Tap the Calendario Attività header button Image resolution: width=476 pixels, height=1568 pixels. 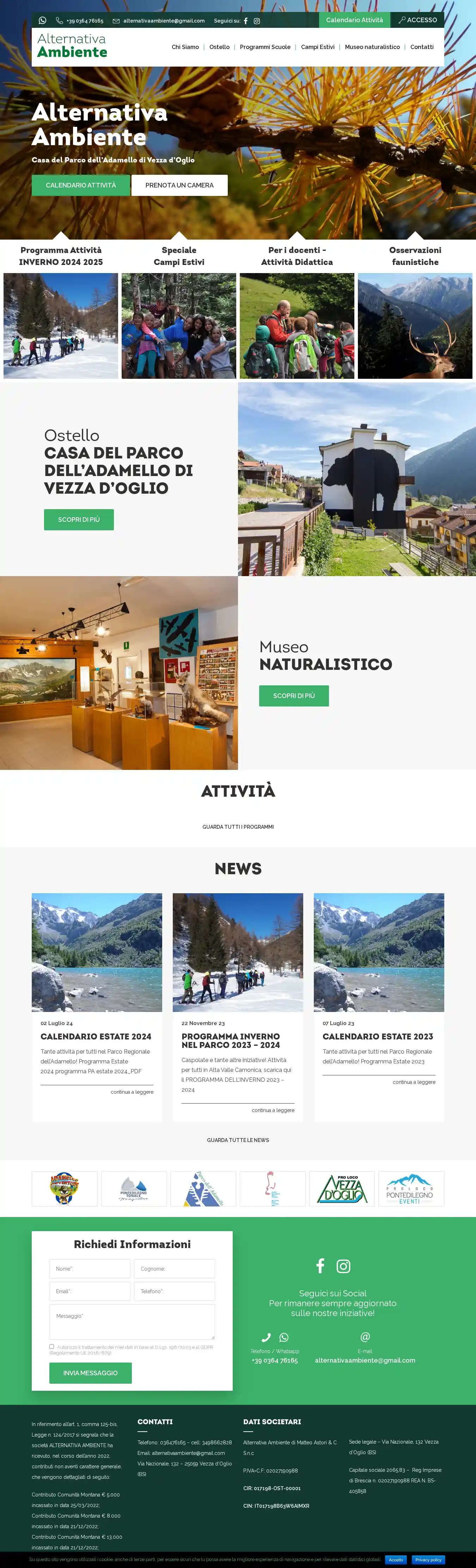[x=354, y=20]
